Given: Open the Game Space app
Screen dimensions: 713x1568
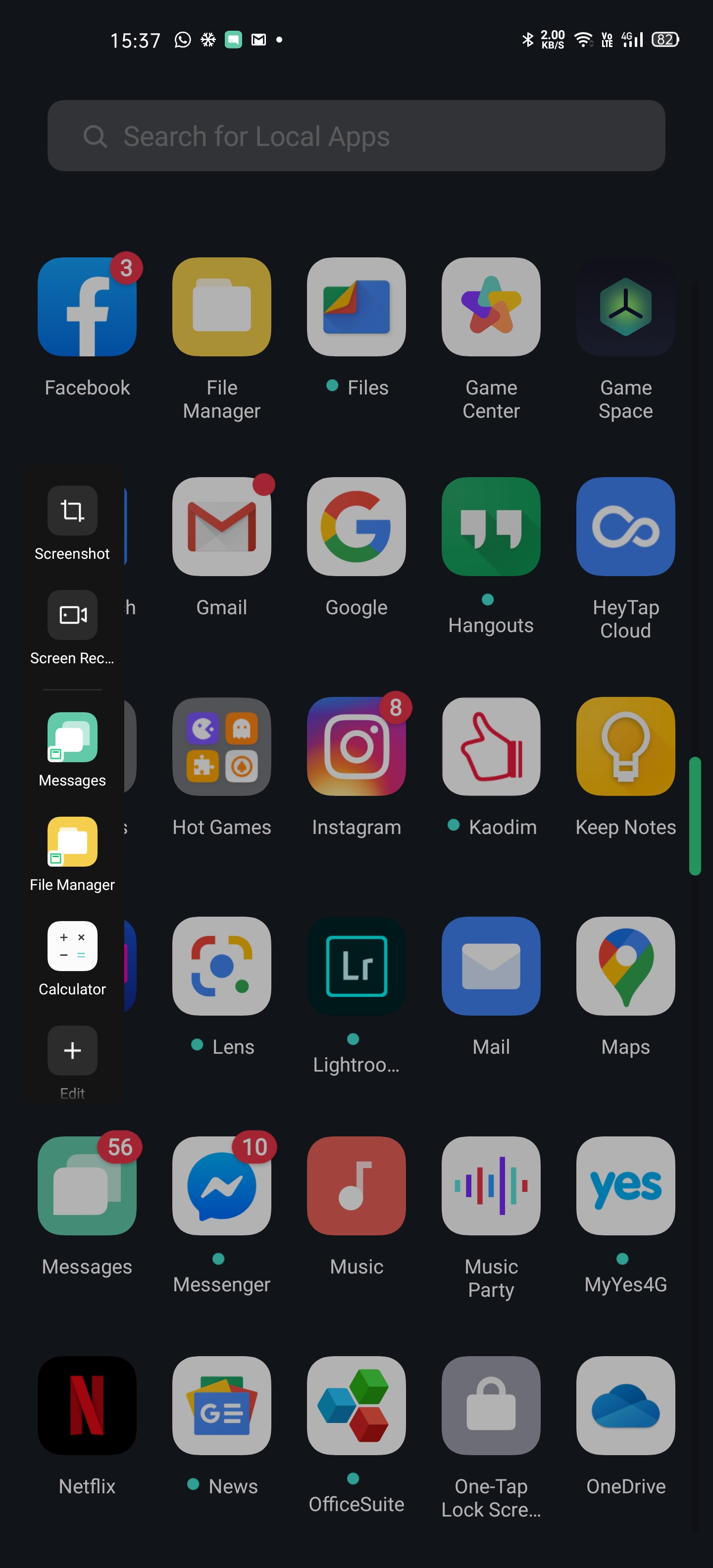Looking at the screenshot, I should (625, 307).
